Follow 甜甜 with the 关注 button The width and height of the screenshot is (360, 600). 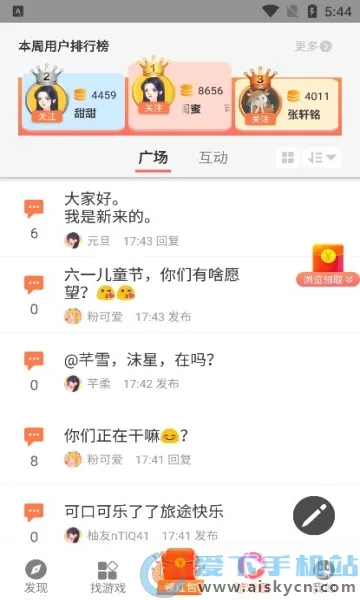pos(47,116)
